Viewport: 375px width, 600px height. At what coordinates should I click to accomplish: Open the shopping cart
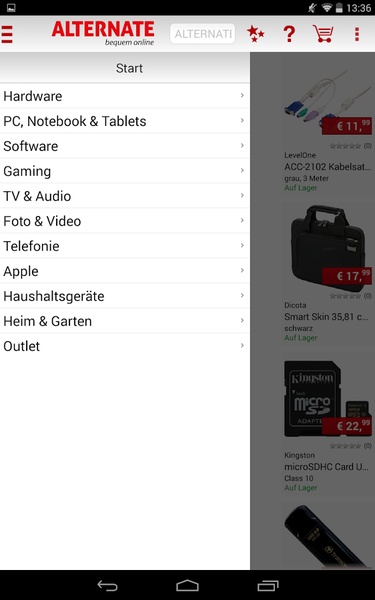click(323, 34)
